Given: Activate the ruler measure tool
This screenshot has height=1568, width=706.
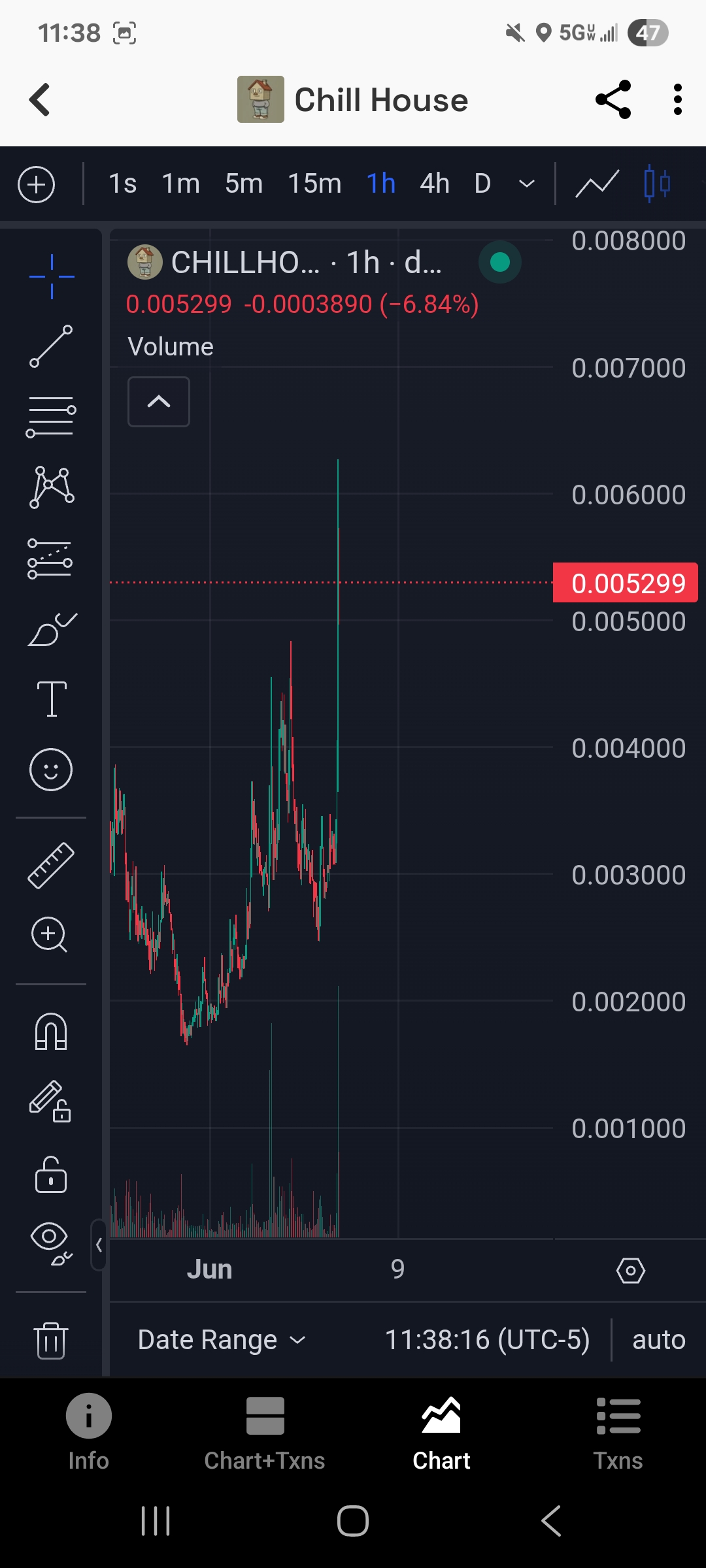Looking at the screenshot, I should (x=51, y=866).
